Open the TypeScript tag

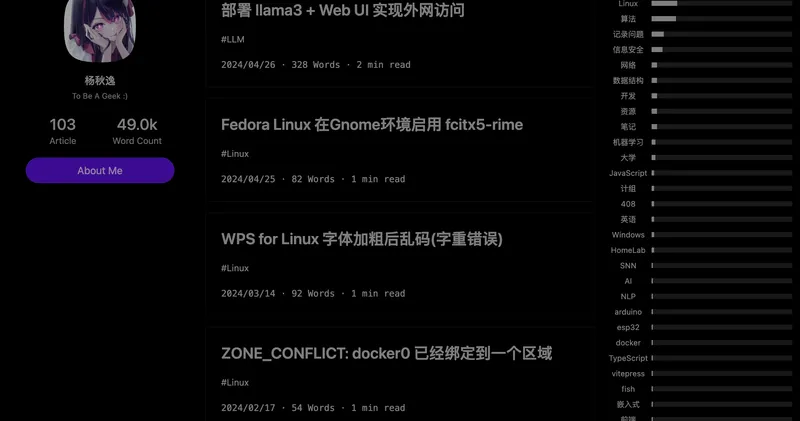[628, 358]
